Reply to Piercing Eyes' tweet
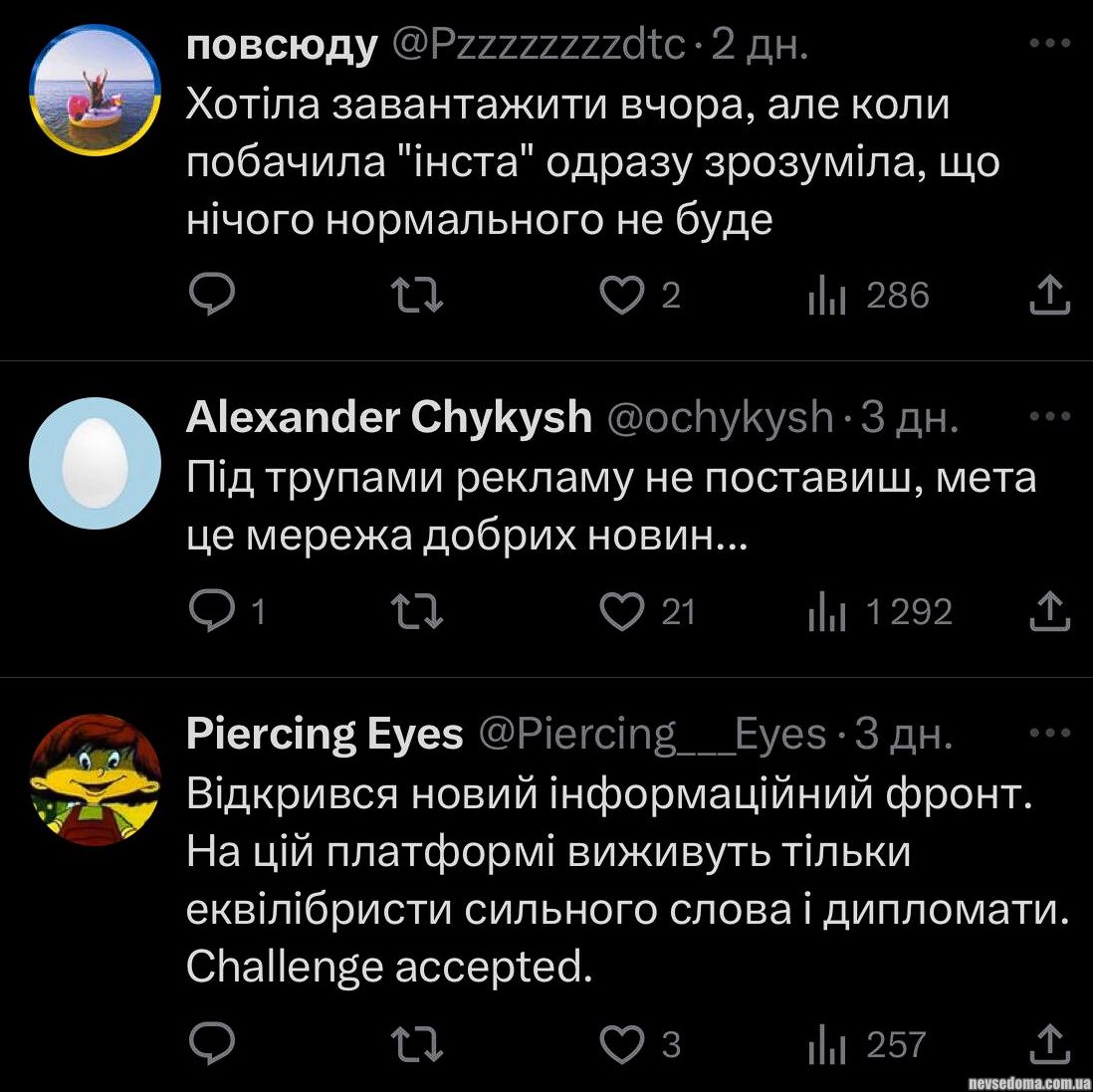The width and height of the screenshot is (1093, 1092). pyautogui.click(x=212, y=1044)
